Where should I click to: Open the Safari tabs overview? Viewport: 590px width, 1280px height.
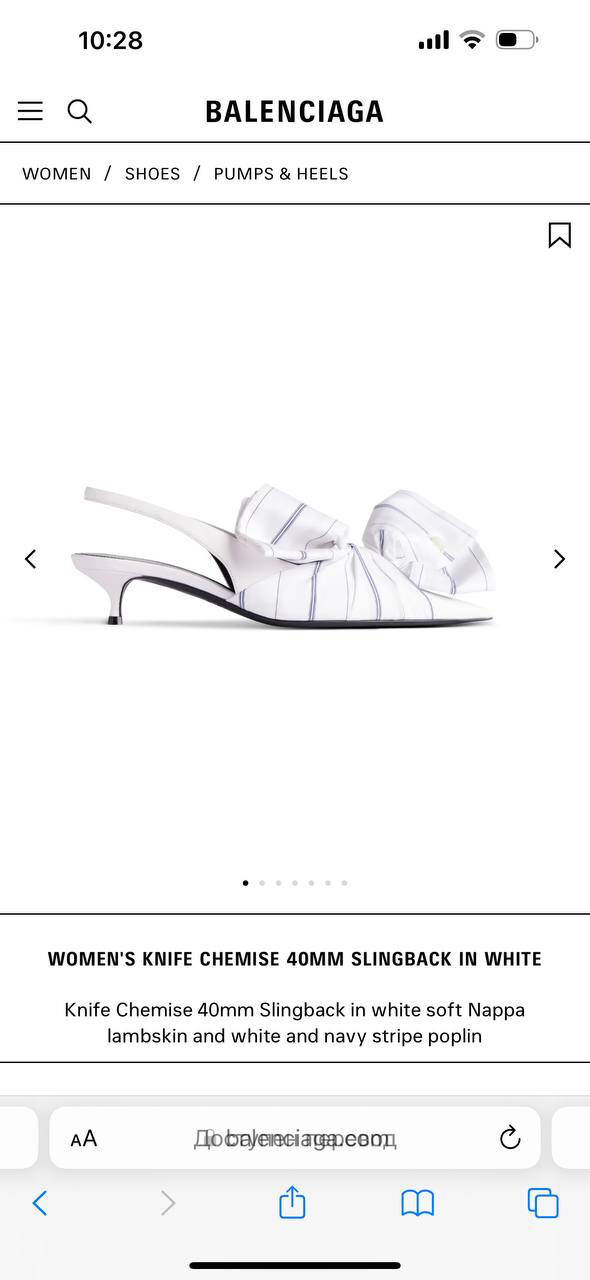[543, 1203]
